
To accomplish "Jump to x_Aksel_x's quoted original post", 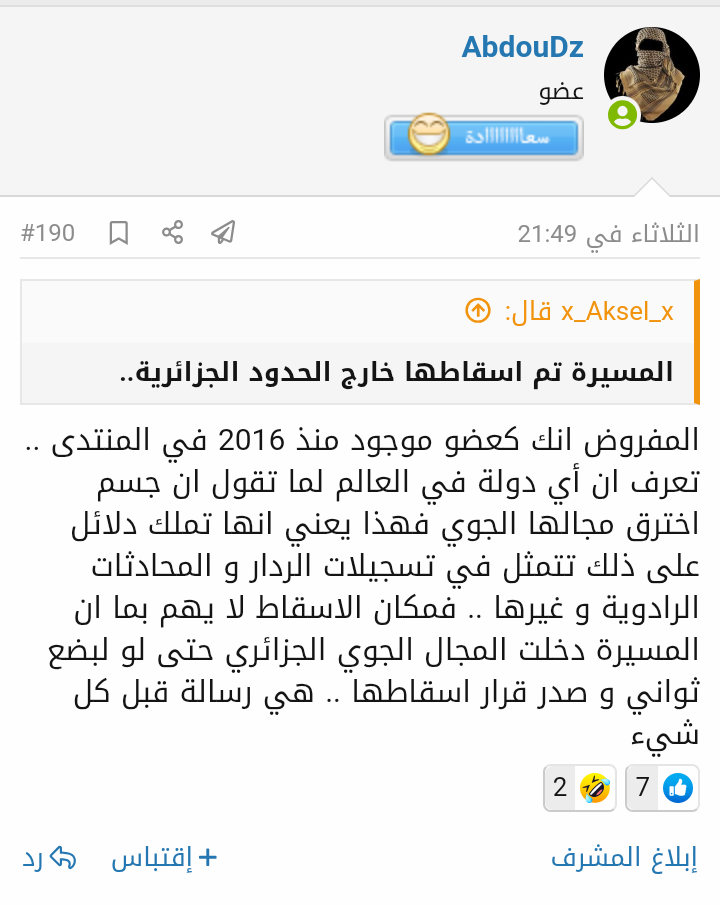I will coord(478,312).
